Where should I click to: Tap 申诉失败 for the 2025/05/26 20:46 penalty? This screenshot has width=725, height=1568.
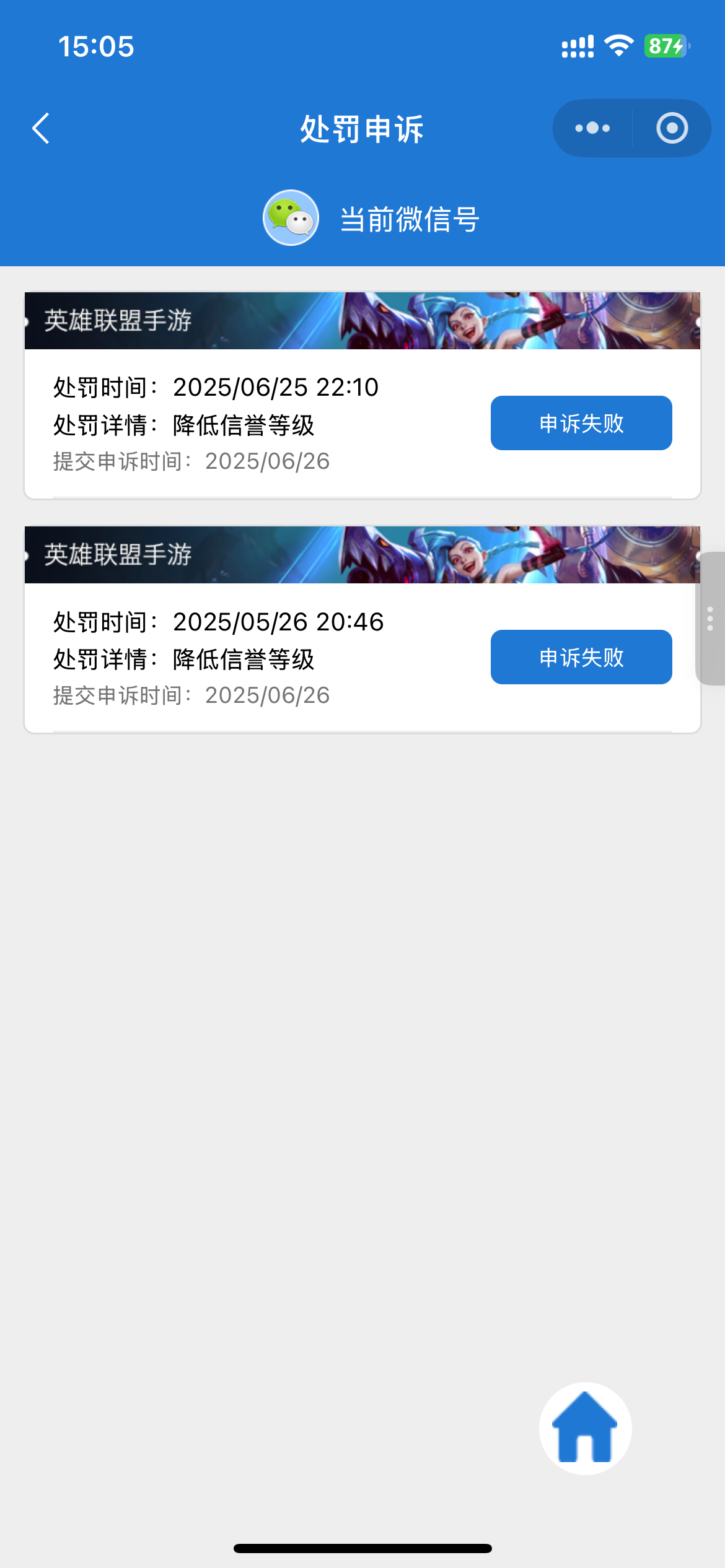[581, 657]
